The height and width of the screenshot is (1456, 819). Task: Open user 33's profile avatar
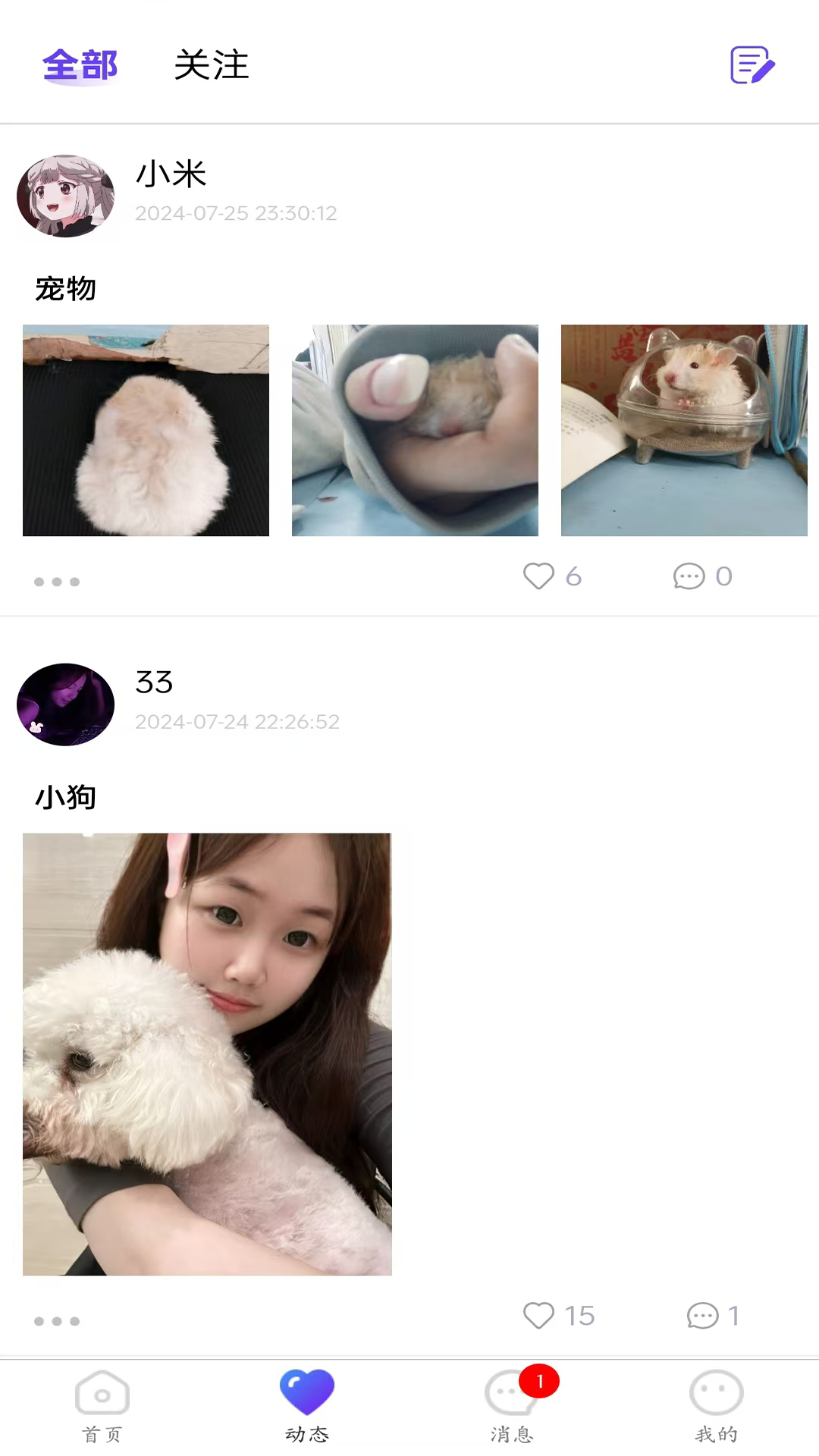pos(66,704)
